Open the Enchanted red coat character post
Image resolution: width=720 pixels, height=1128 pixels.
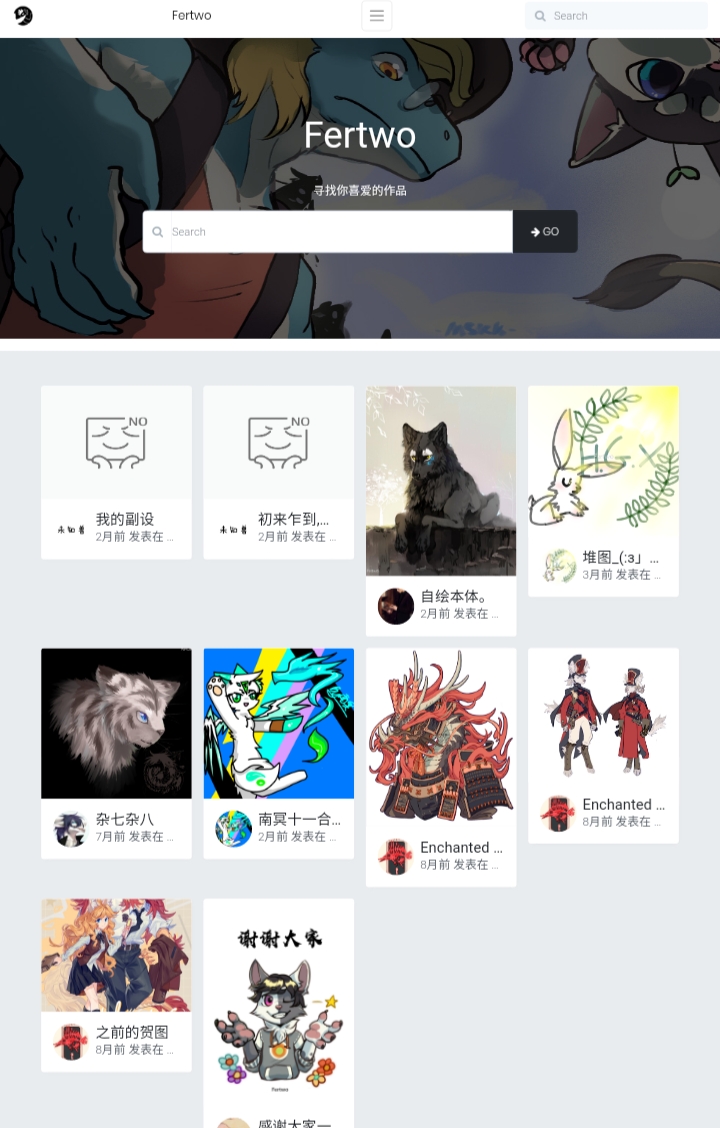[603, 717]
